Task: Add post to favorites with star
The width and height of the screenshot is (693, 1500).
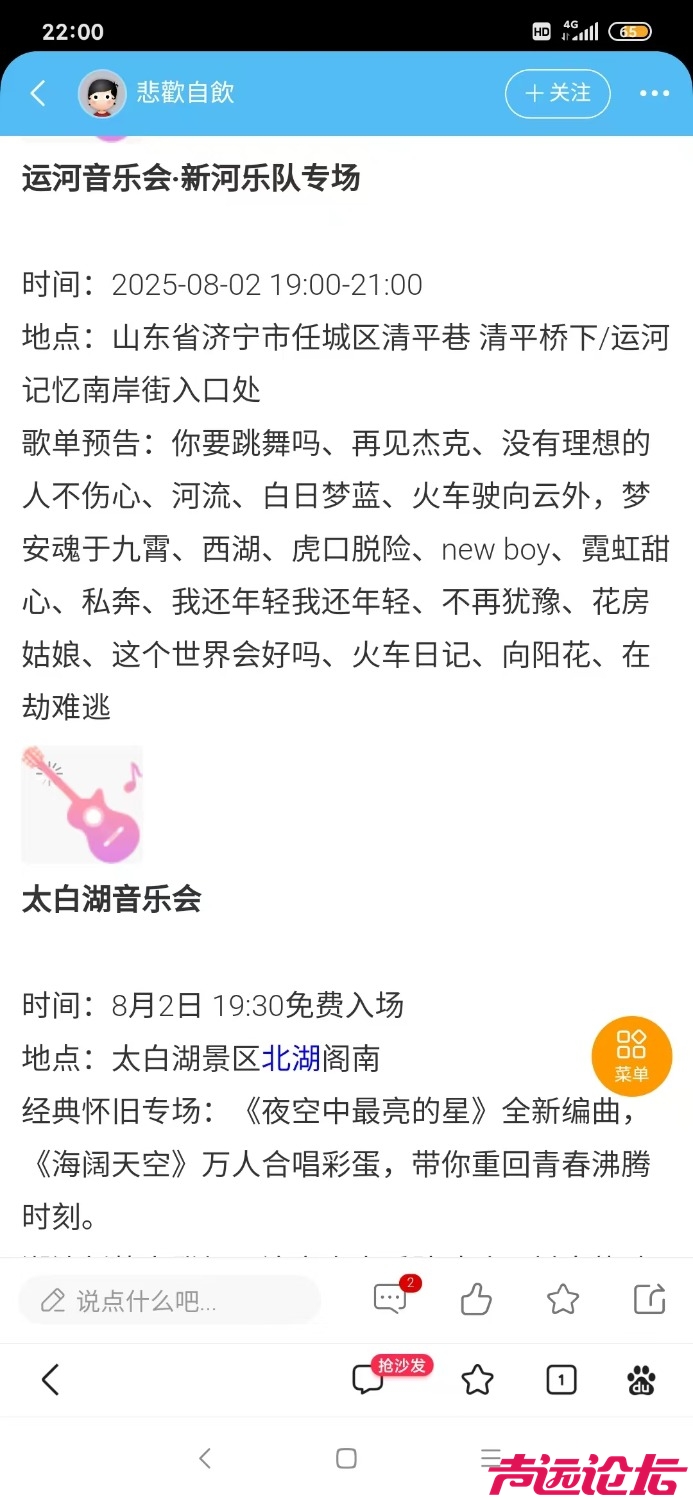Action: click(563, 1299)
